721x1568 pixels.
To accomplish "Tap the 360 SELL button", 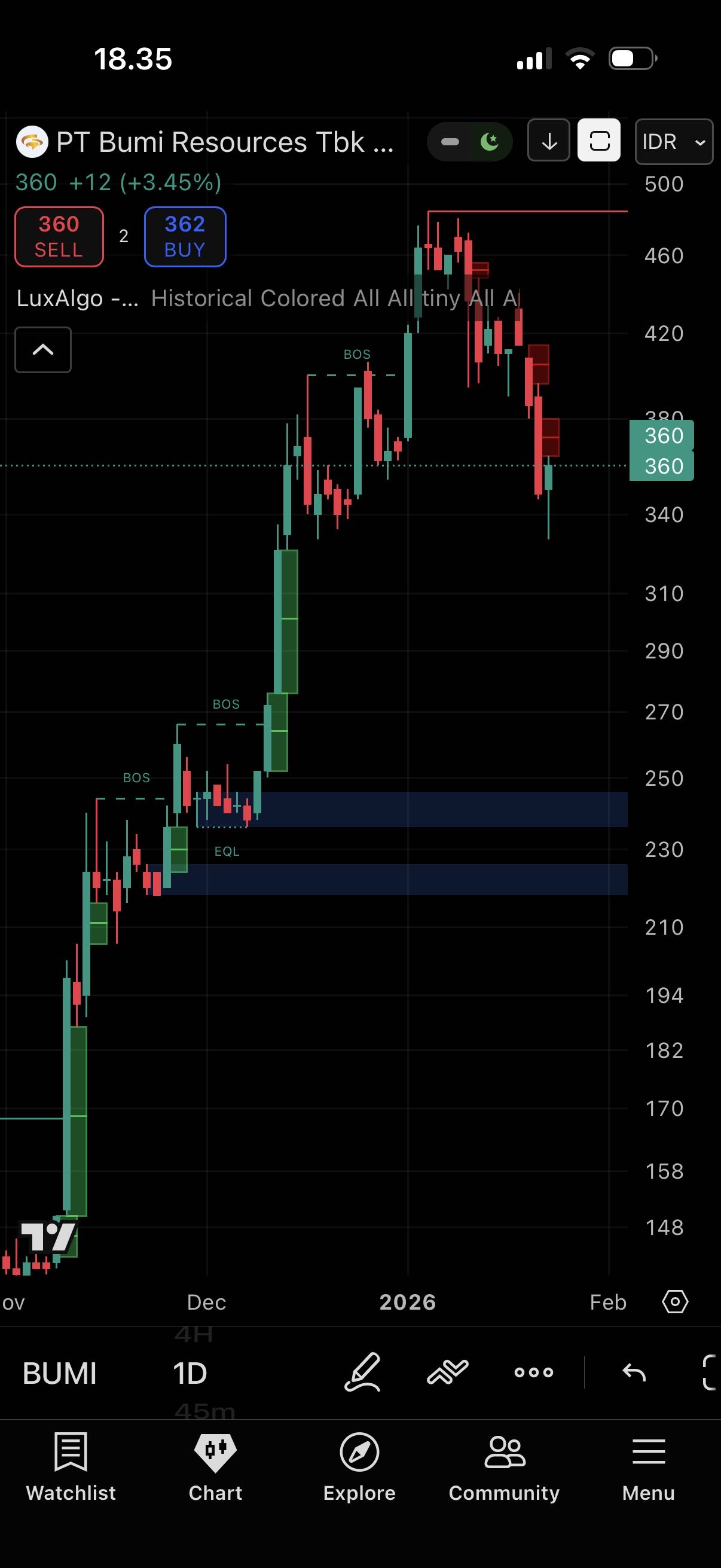I will pos(59,237).
